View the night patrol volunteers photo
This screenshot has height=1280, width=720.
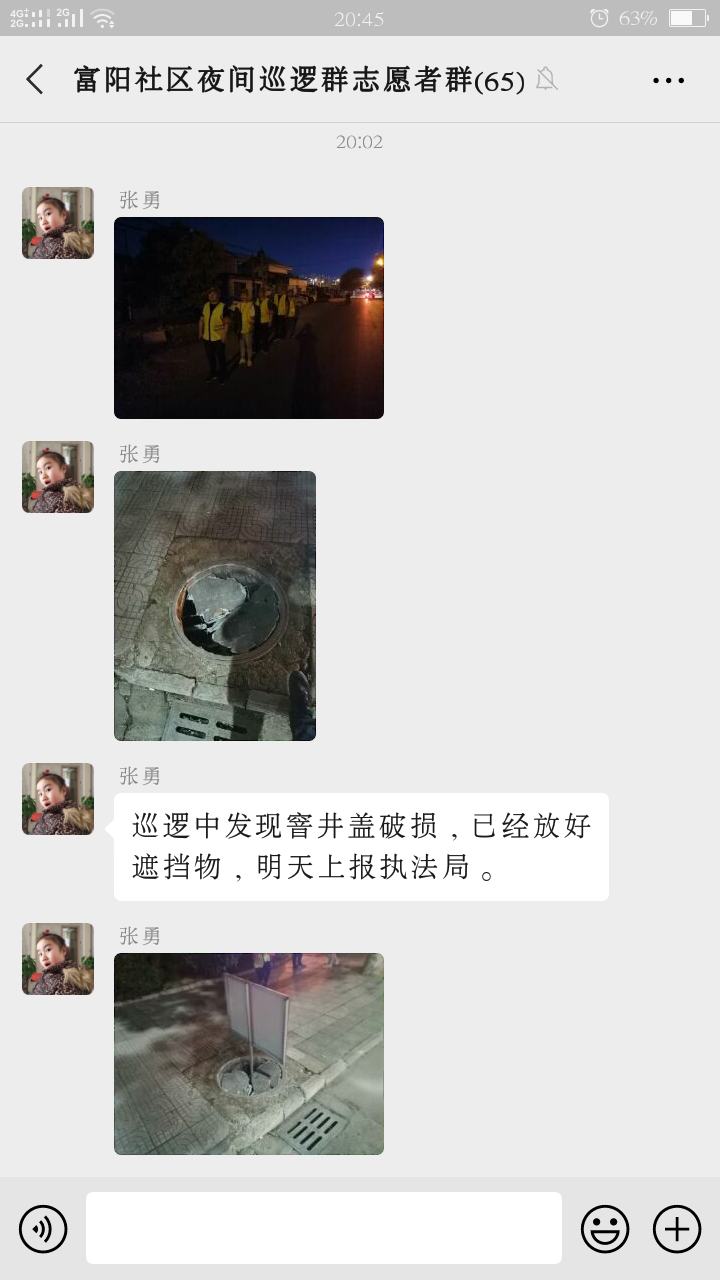pos(248,318)
